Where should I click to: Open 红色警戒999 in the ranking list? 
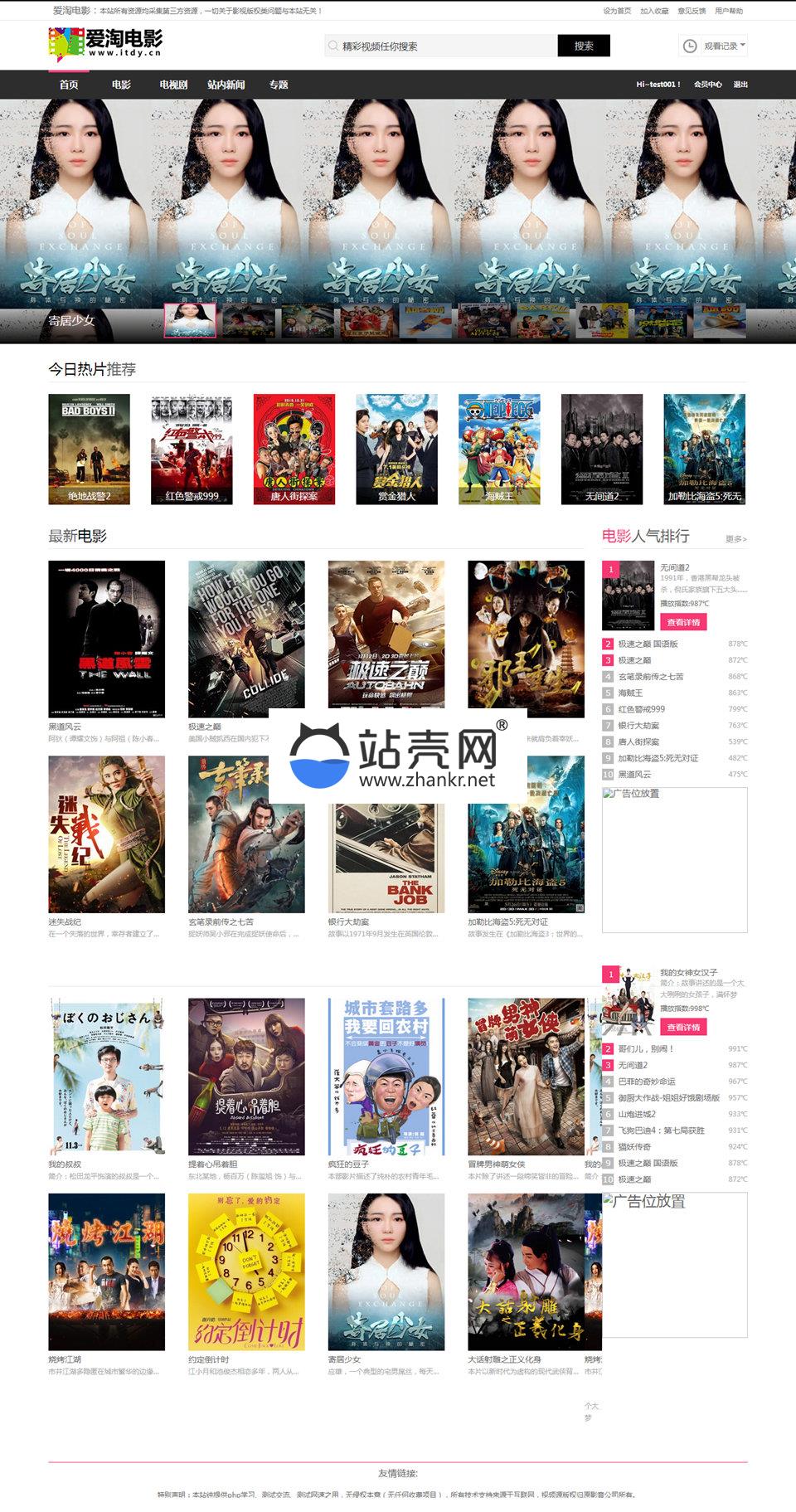pos(642,709)
